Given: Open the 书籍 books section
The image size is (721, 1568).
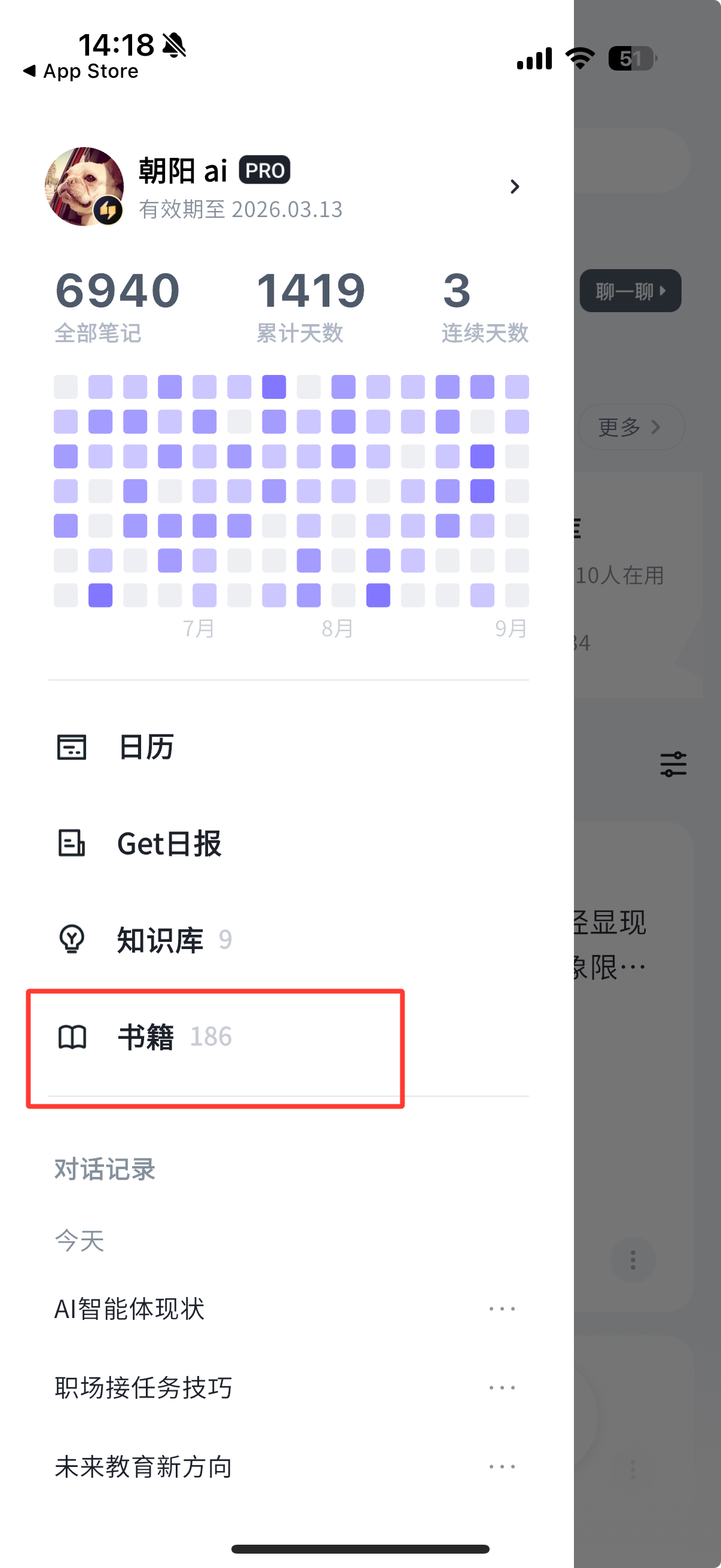Looking at the screenshot, I should tap(146, 1036).
